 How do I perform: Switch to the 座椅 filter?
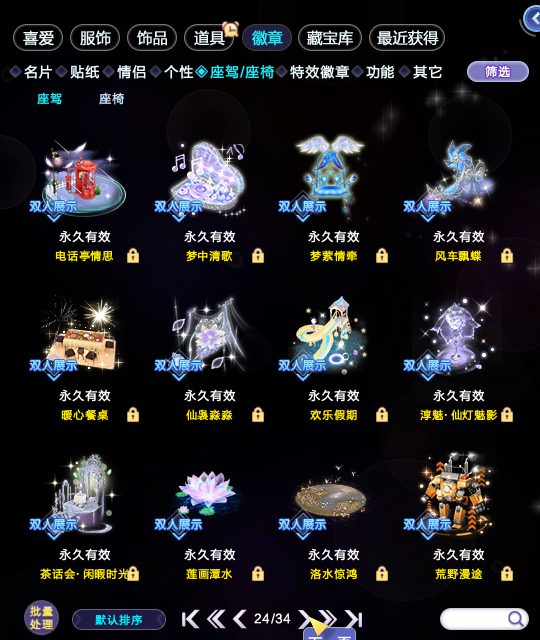[111, 99]
